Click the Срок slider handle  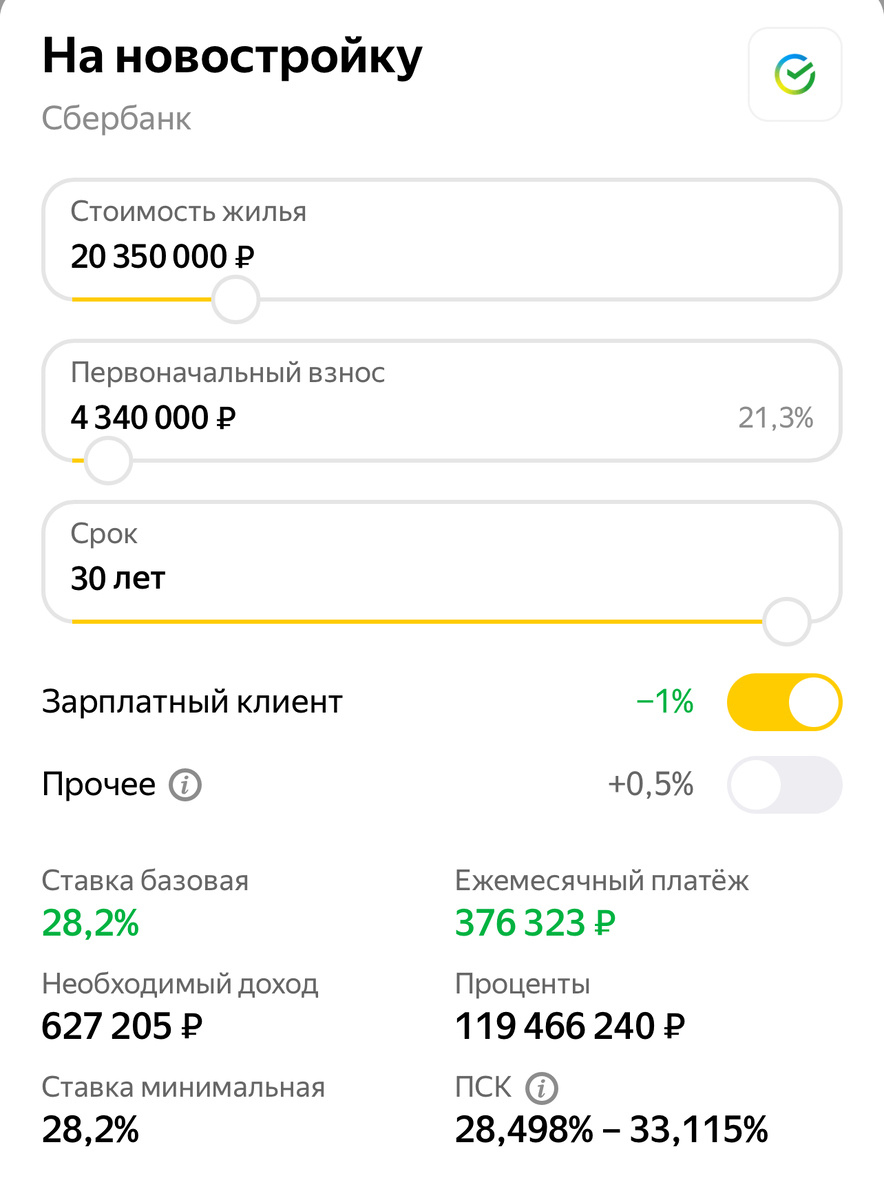click(x=787, y=621)
